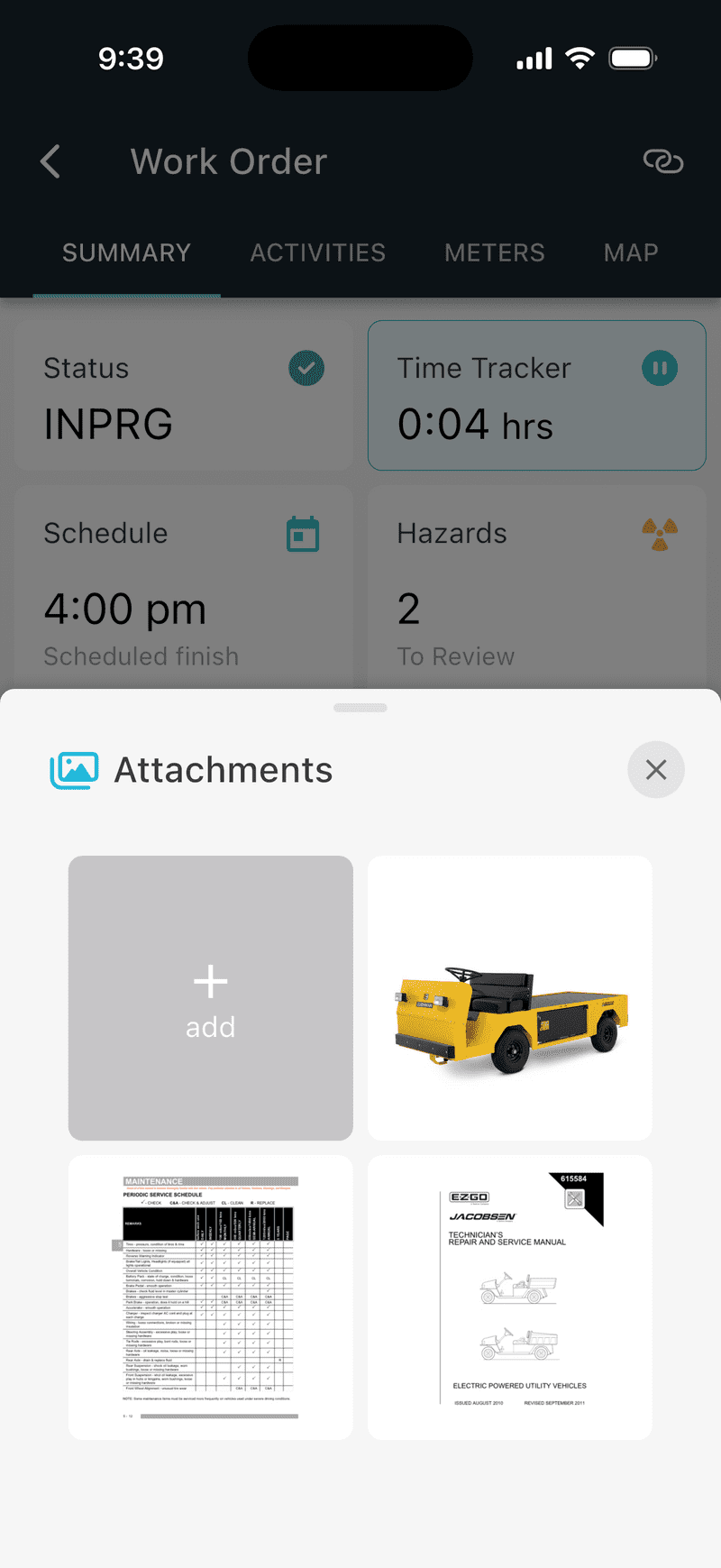Image resolution: width=721 pixels, height=1568 pixels.
Task: Review the Hazards card
Action: pos(536,586)
